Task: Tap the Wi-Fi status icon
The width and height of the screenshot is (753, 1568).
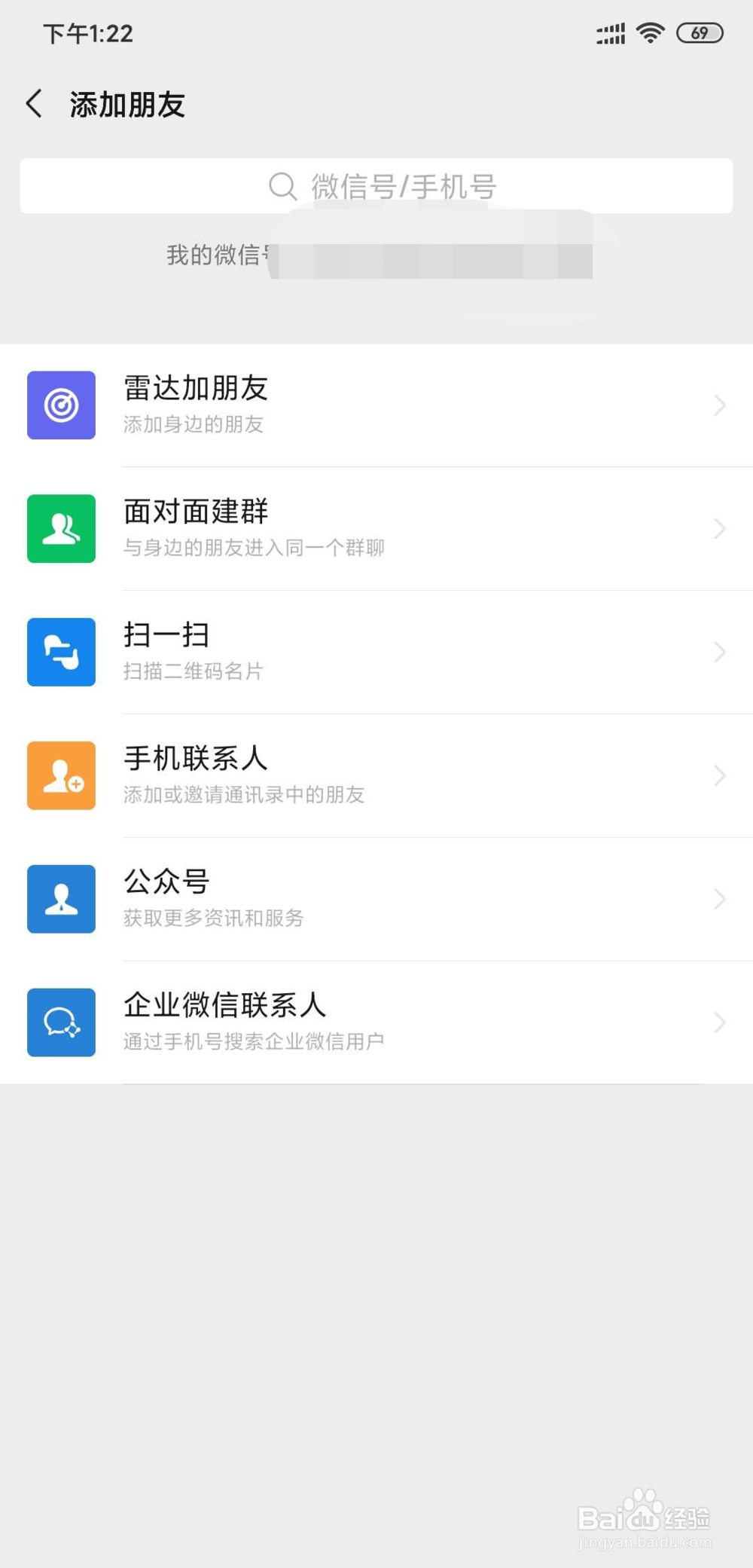Action: [649, 32]
